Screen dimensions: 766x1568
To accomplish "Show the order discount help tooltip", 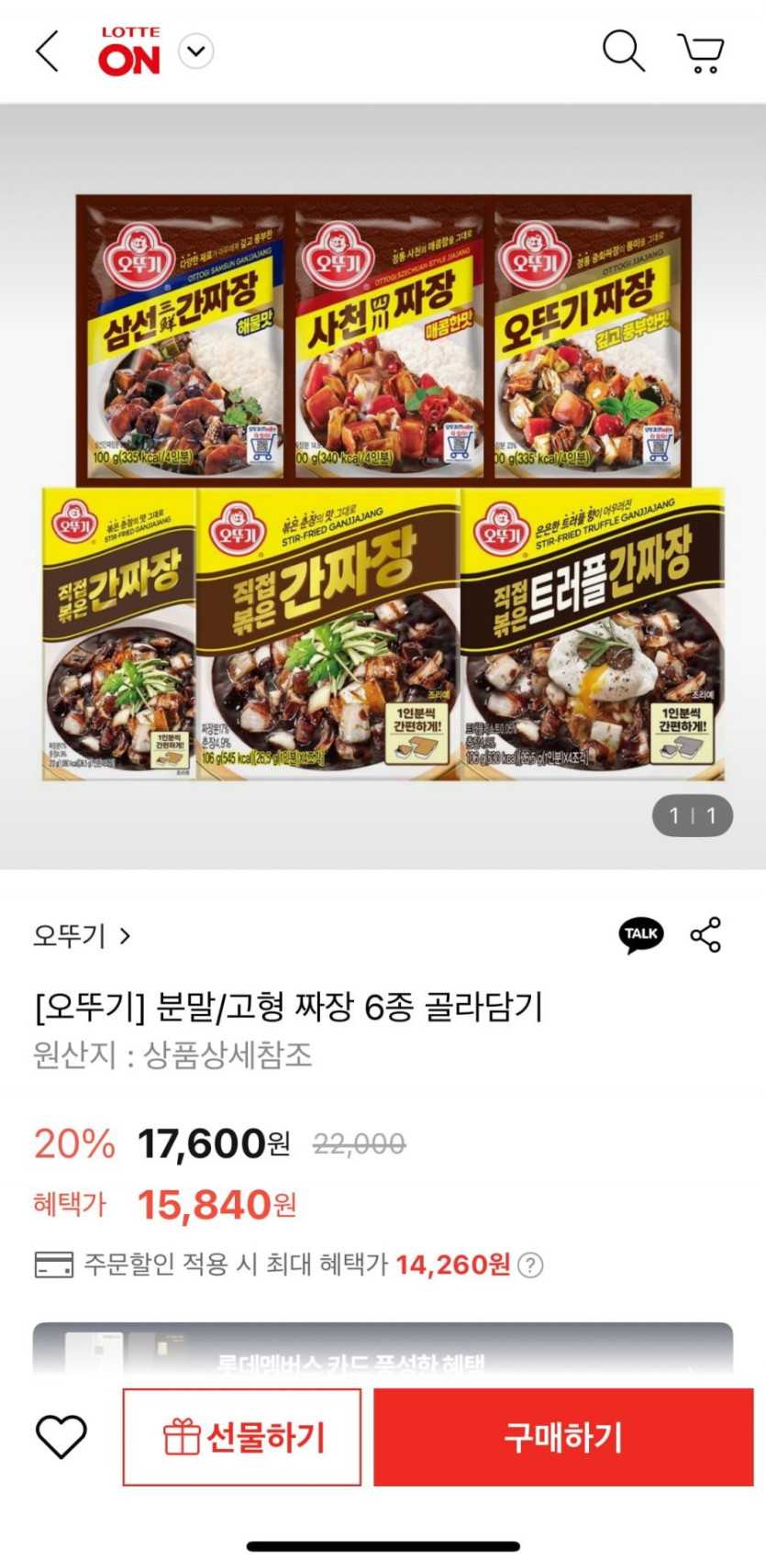I will [530, 1265].
